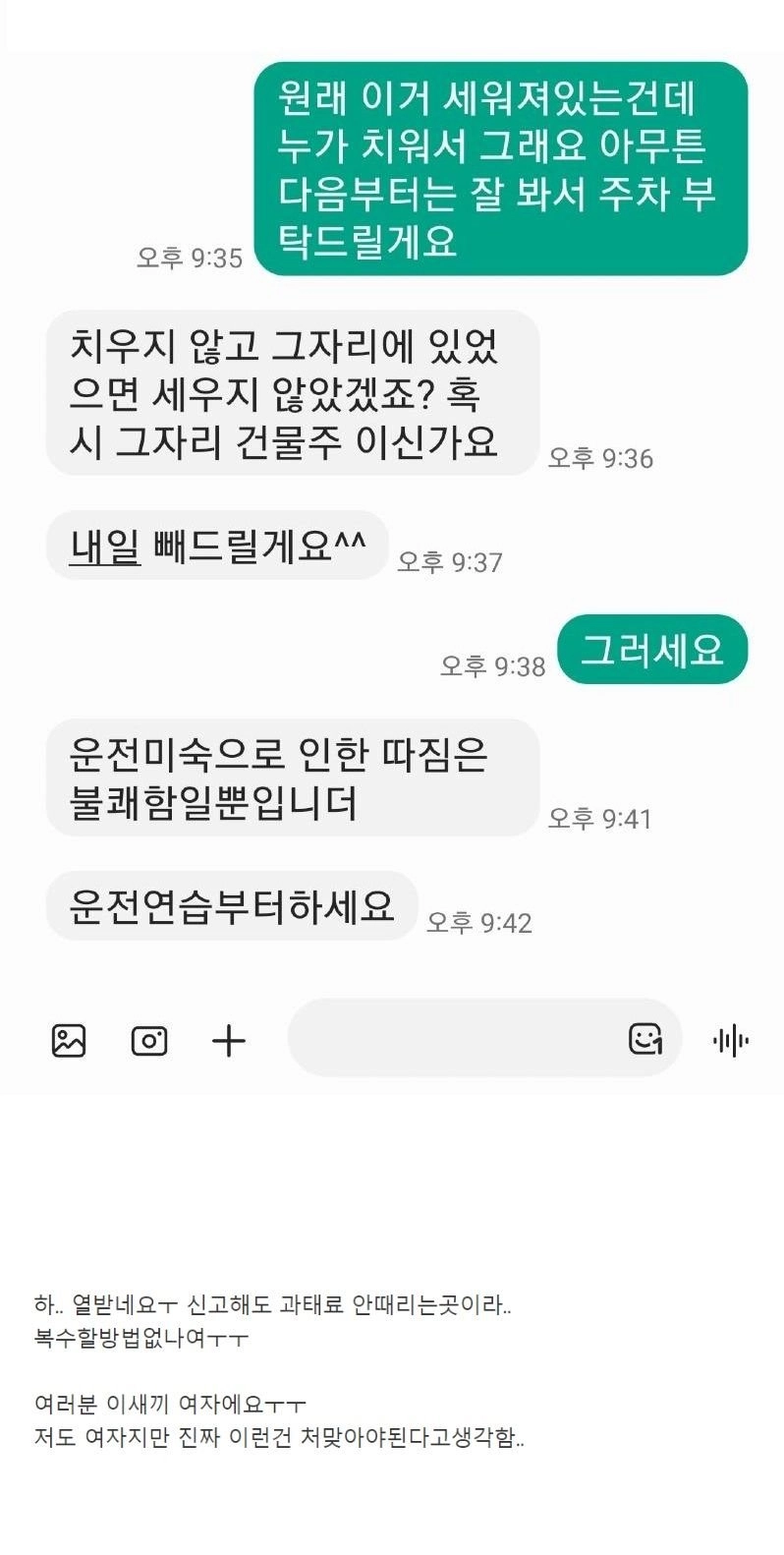
Task: Tap the underlined 내일 link in the message
Action: point(105,546)
